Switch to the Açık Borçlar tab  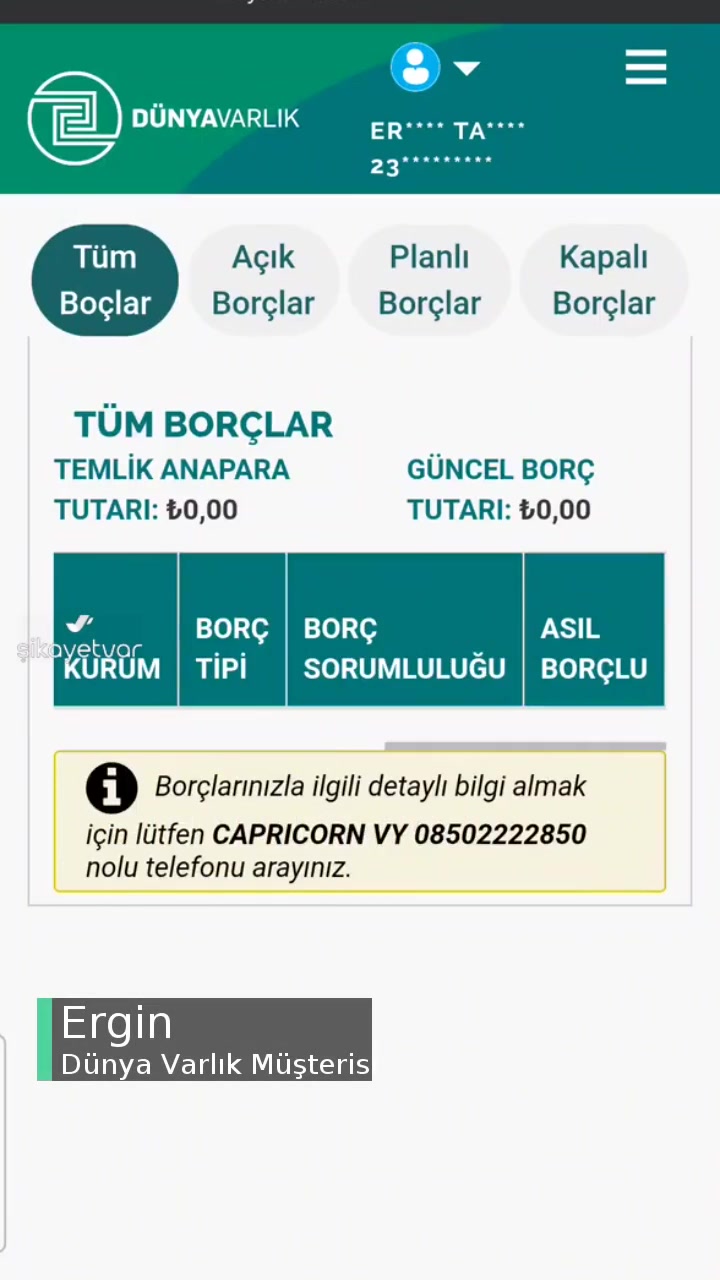[263, 280]
